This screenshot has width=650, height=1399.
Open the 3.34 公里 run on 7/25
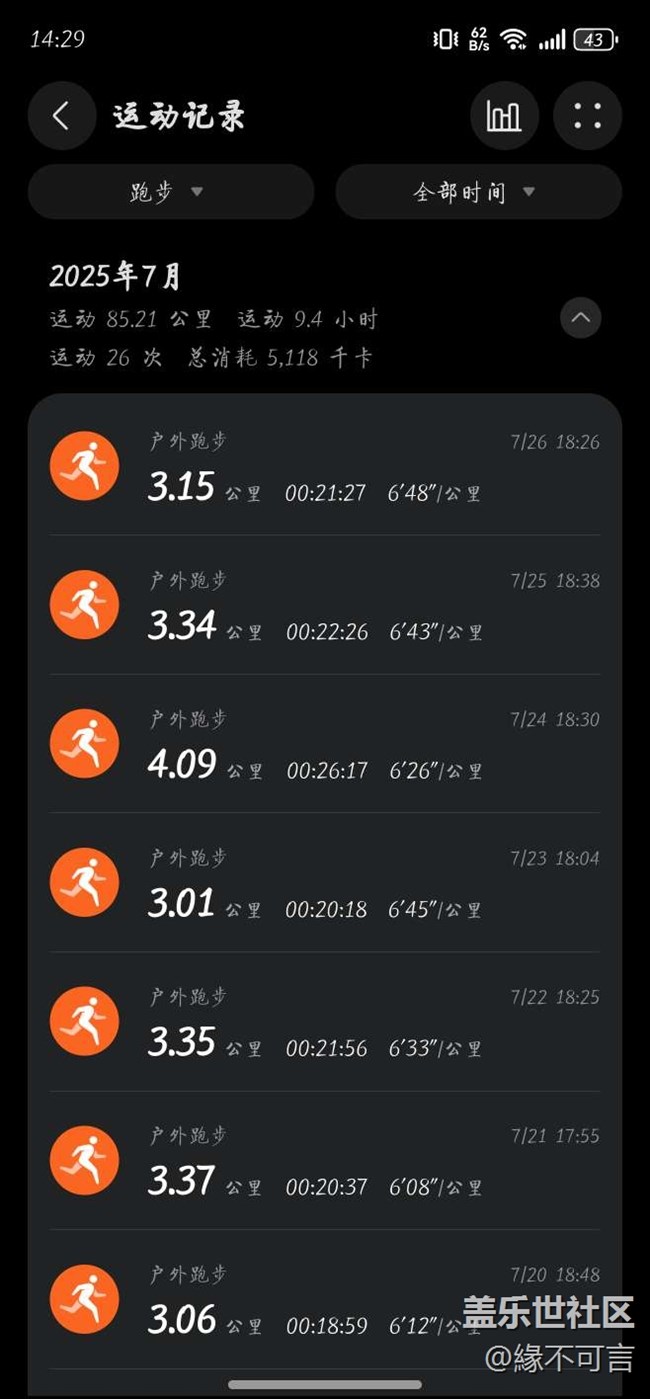coord(325,605)
